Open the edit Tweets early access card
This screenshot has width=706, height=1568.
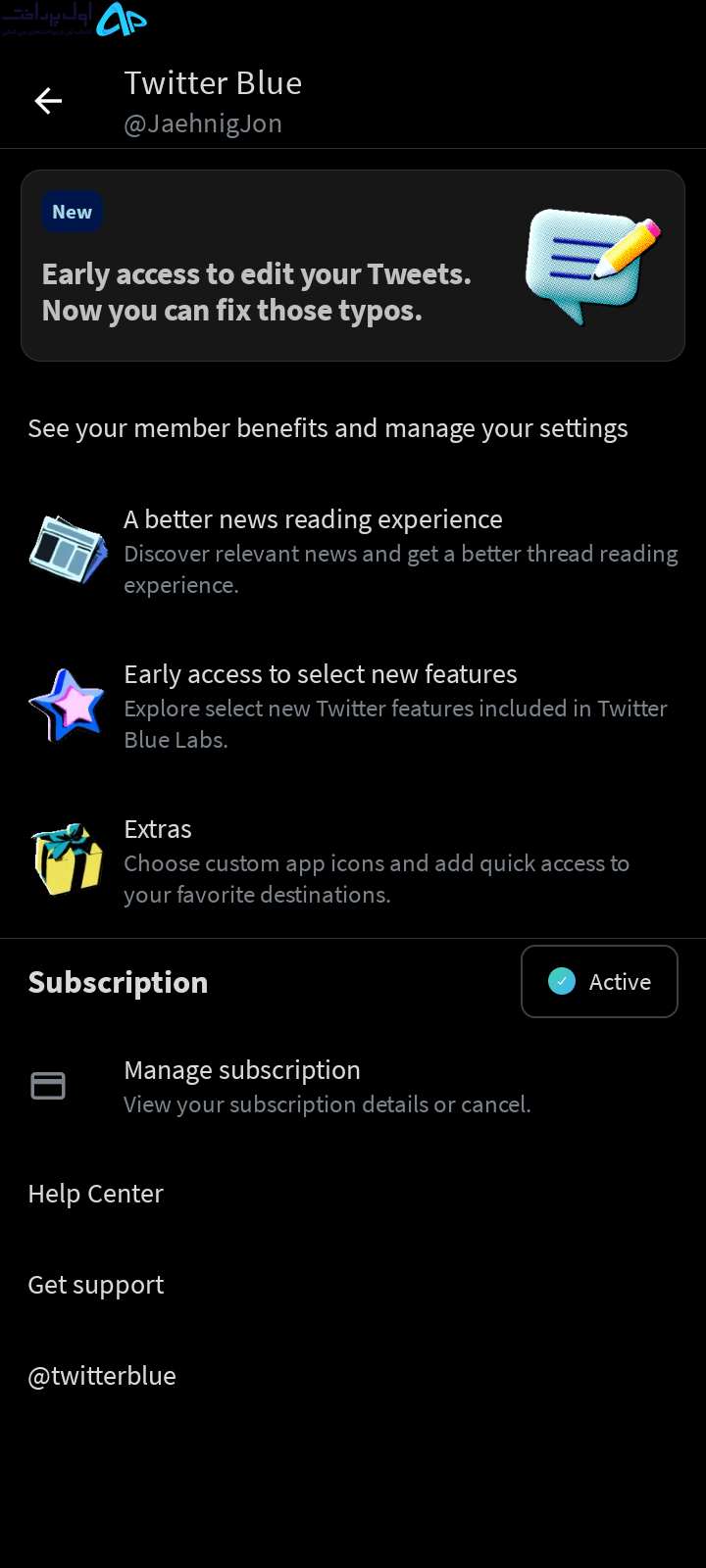353,266
